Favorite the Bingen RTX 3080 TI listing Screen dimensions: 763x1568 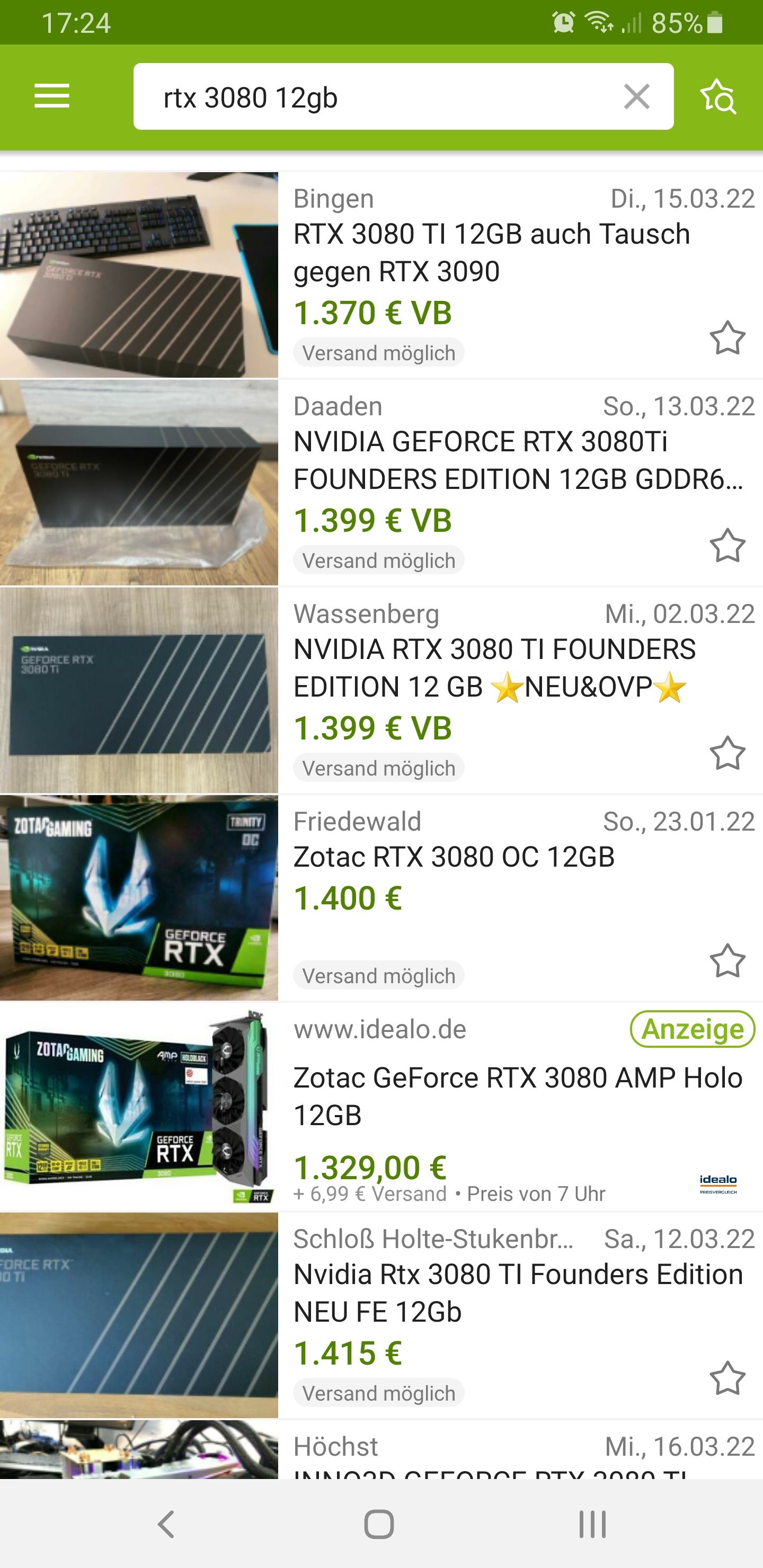727,338
